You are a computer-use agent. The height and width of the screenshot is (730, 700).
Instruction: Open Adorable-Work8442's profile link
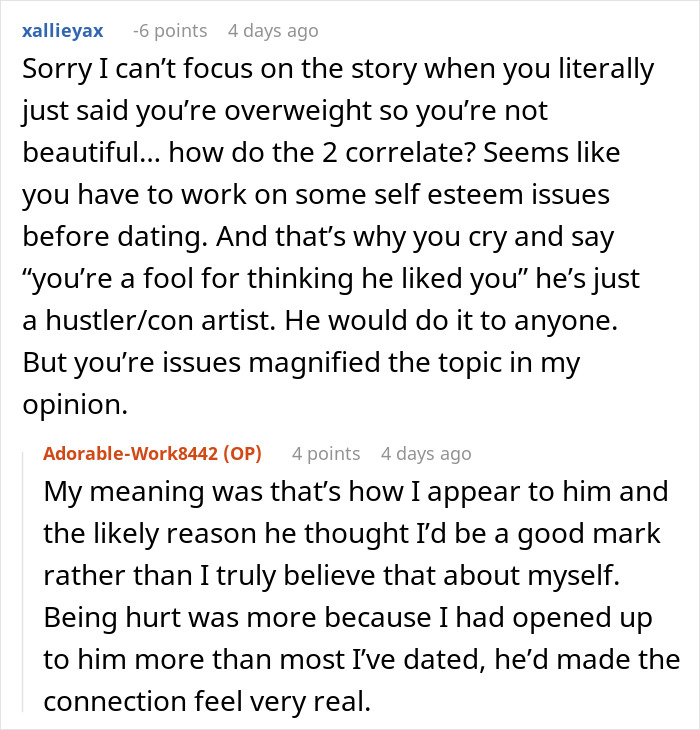pyautogui.click(x=130, y=453)
